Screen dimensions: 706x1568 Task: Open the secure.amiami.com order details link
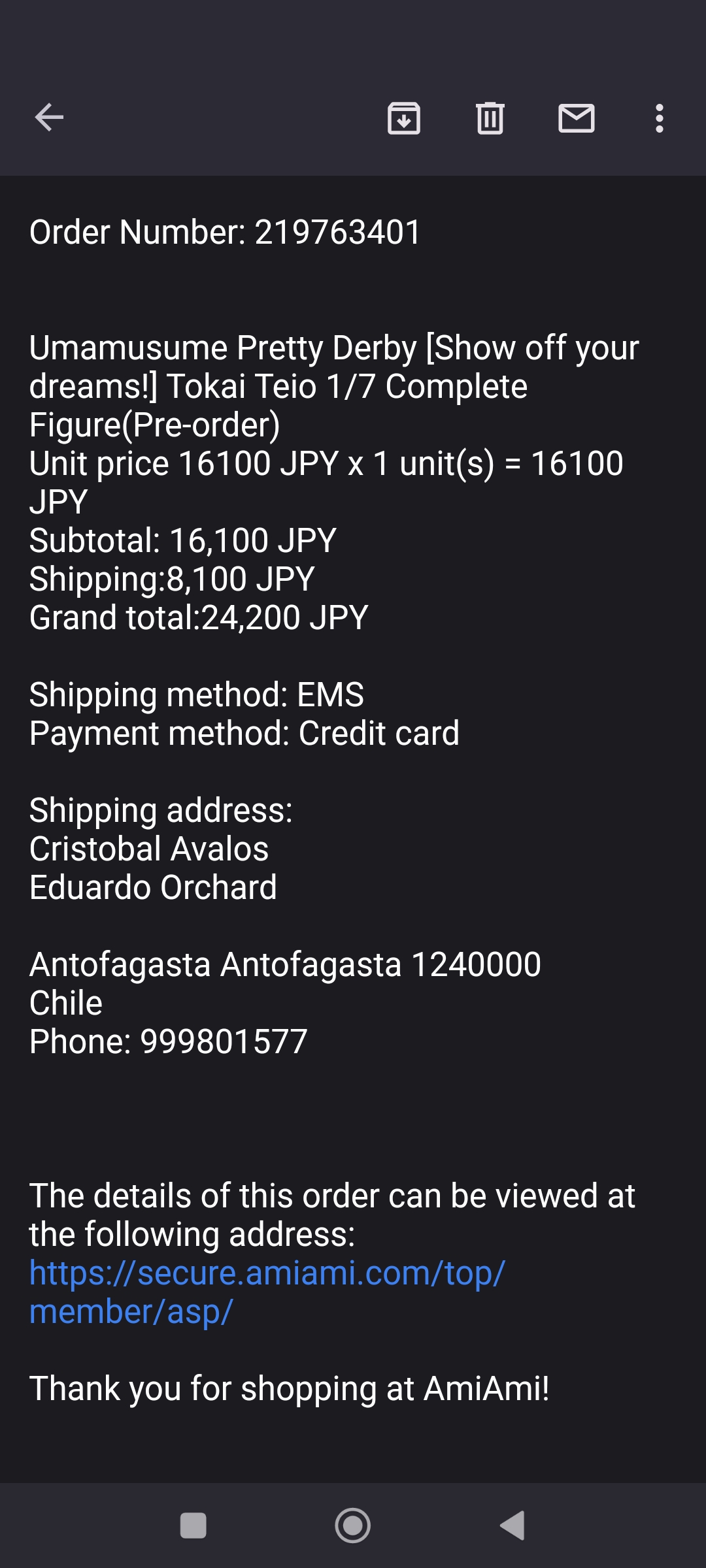[x=267, y=1292]
